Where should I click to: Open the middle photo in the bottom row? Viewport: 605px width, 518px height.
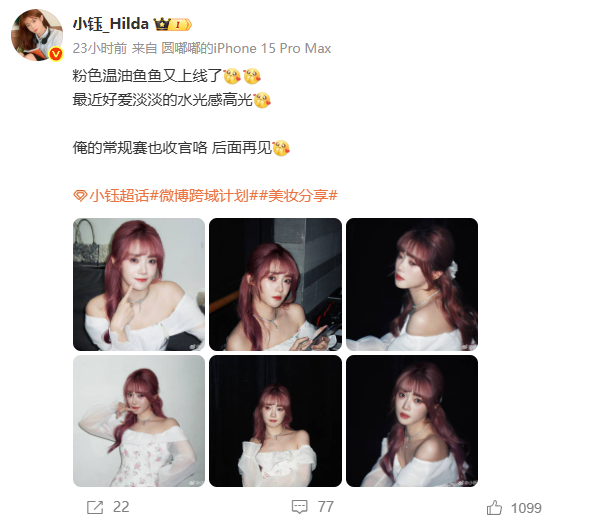tap(275, 420)
